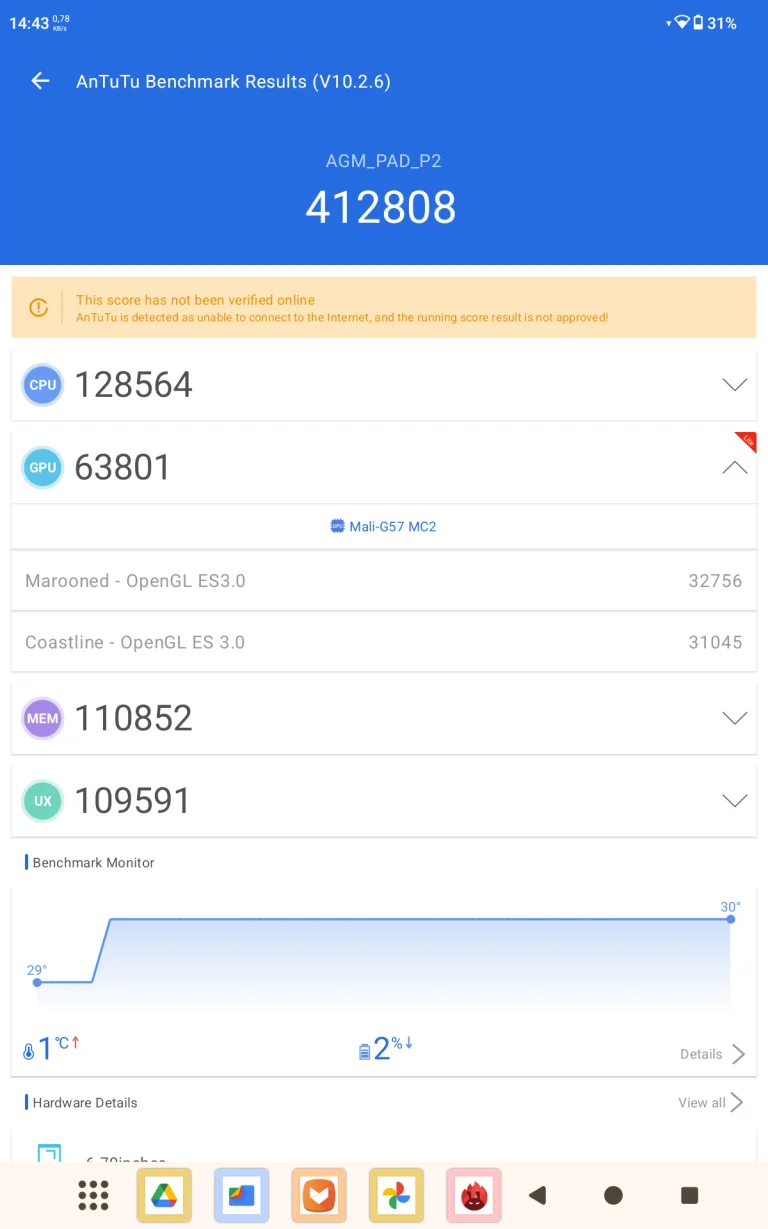Go back from AnTuTu Benchmark Results
Screen dimensions: 768x1229
(x=40, y=81)
